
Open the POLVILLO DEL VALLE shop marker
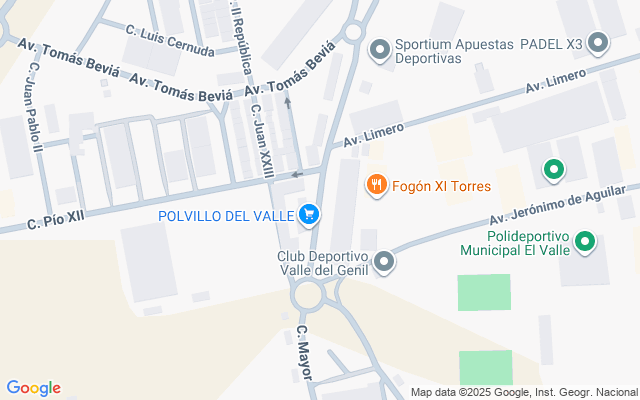click(308, 213)
